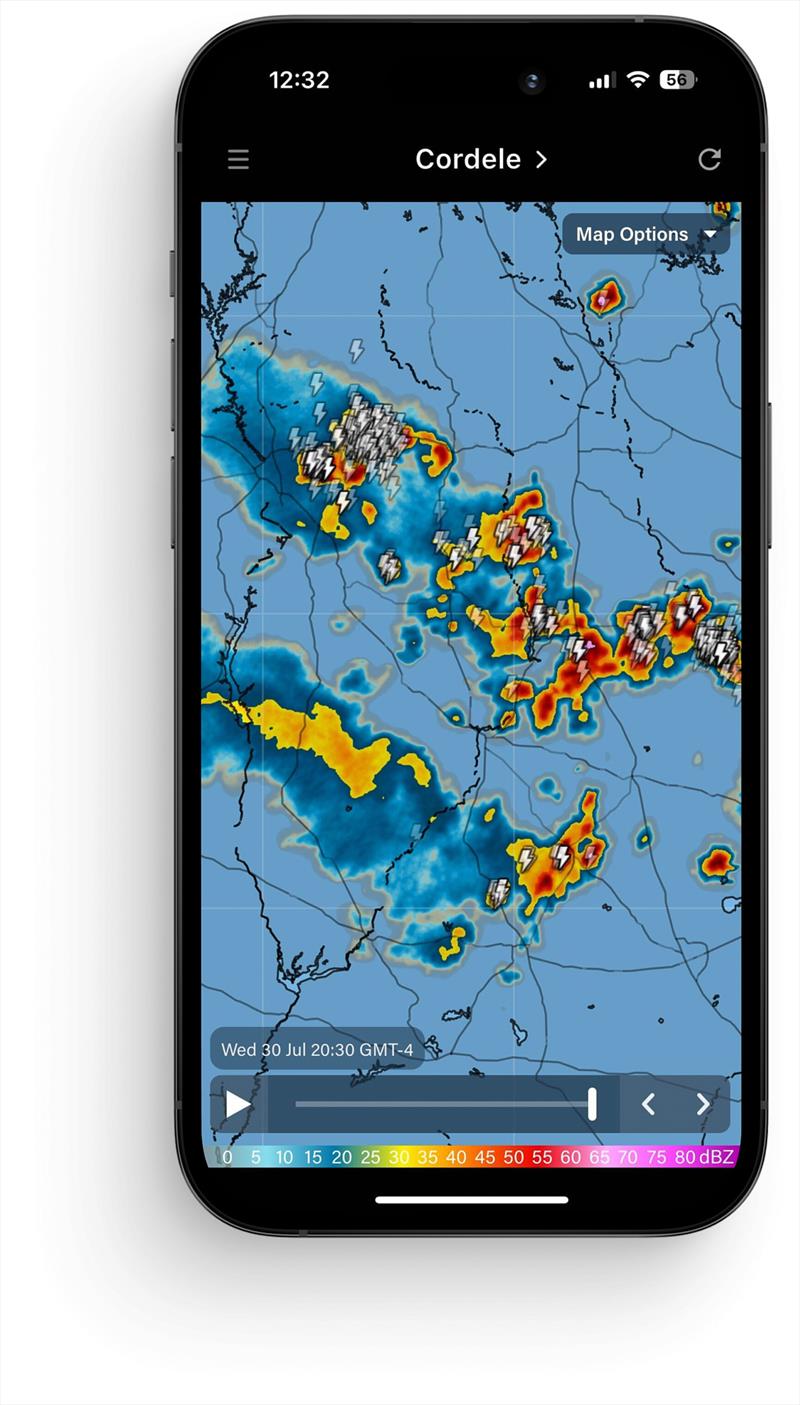This screenshot has height=1405, width=800.
Task: Tap the dBZ reflectivity color scale
Action: click(470, 1157)
